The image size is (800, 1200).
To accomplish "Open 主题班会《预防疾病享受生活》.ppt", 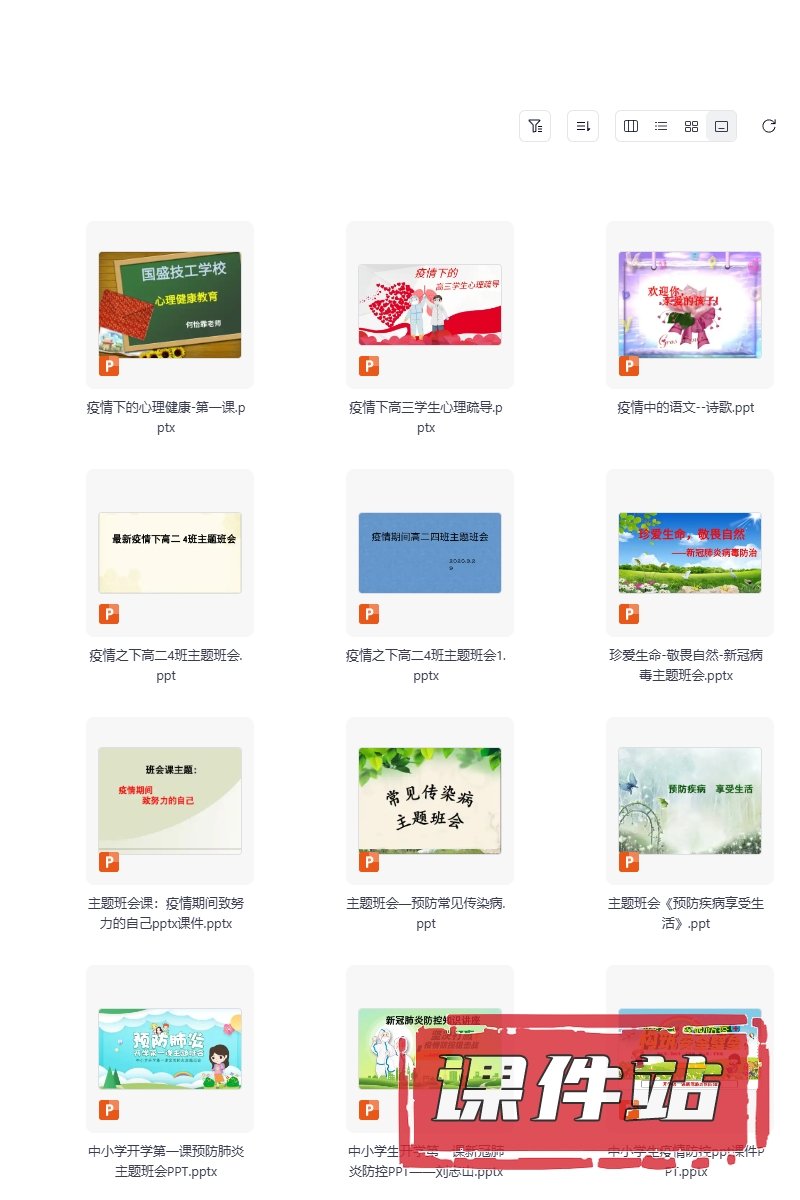I will pos(690,801).
